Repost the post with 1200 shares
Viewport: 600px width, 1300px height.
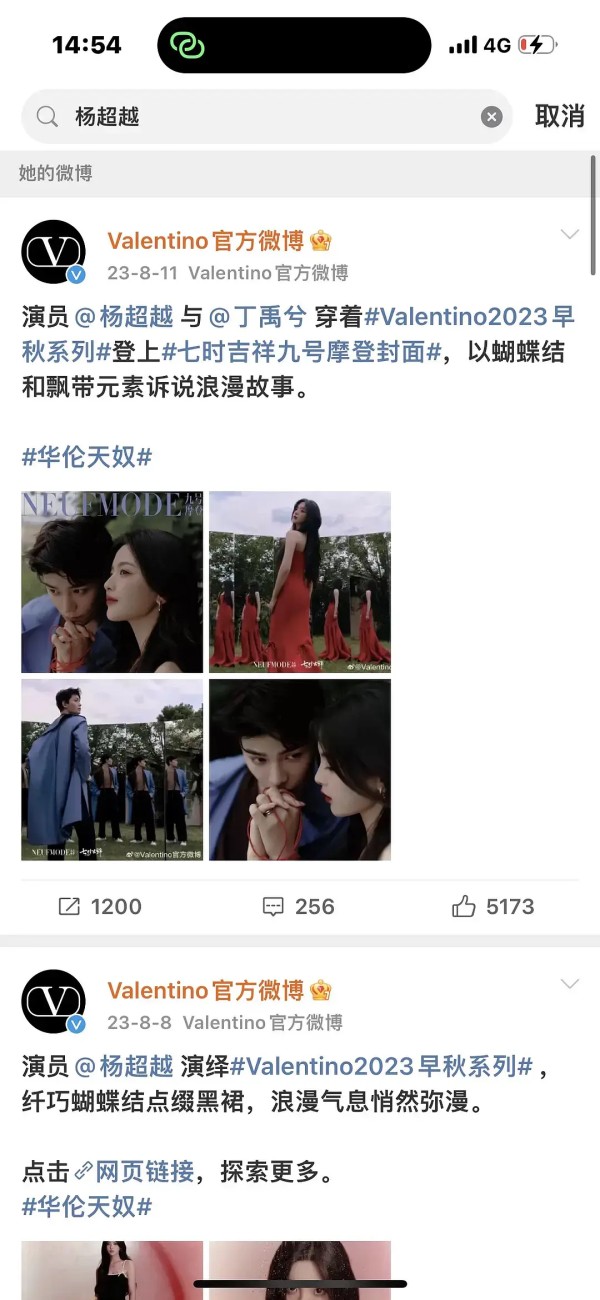[100, 907]
